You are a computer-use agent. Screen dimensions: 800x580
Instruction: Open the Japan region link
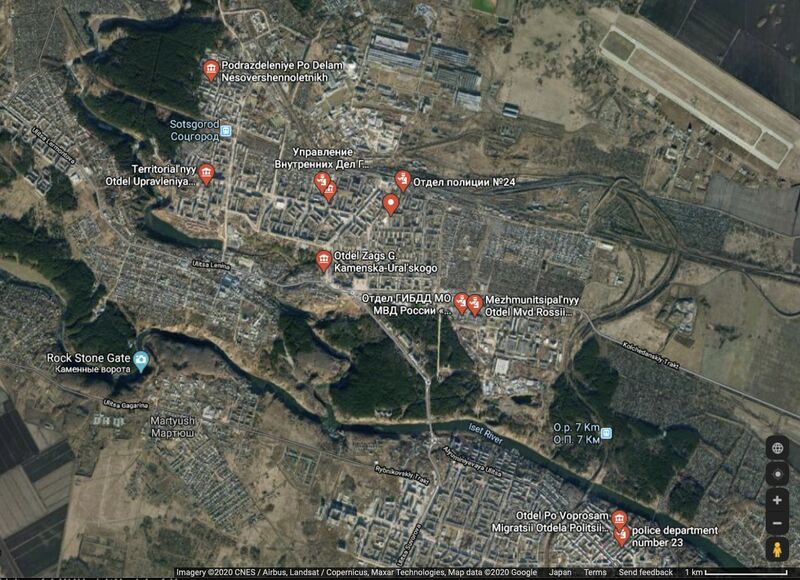coord(561,573)
